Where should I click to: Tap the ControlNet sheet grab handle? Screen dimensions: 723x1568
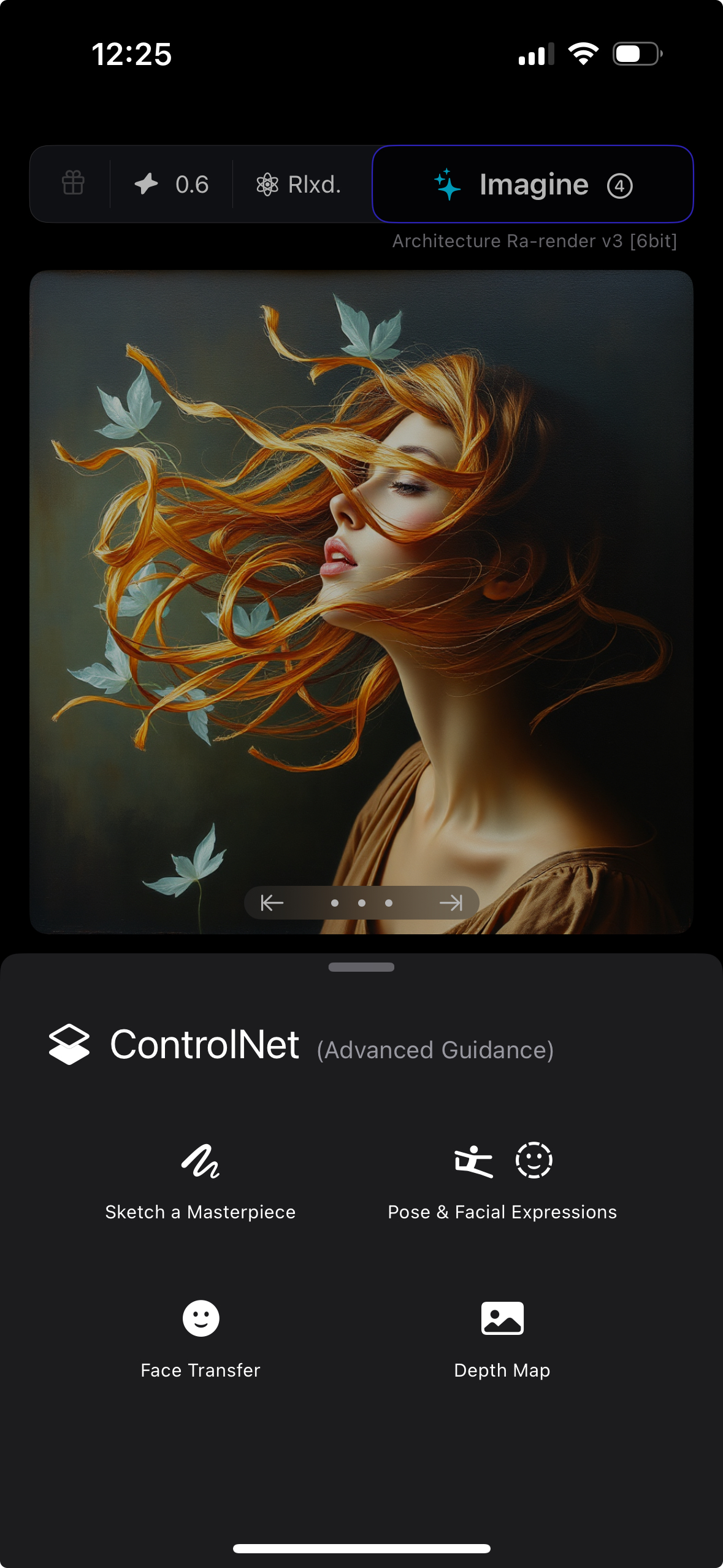(x=361, y=967)
